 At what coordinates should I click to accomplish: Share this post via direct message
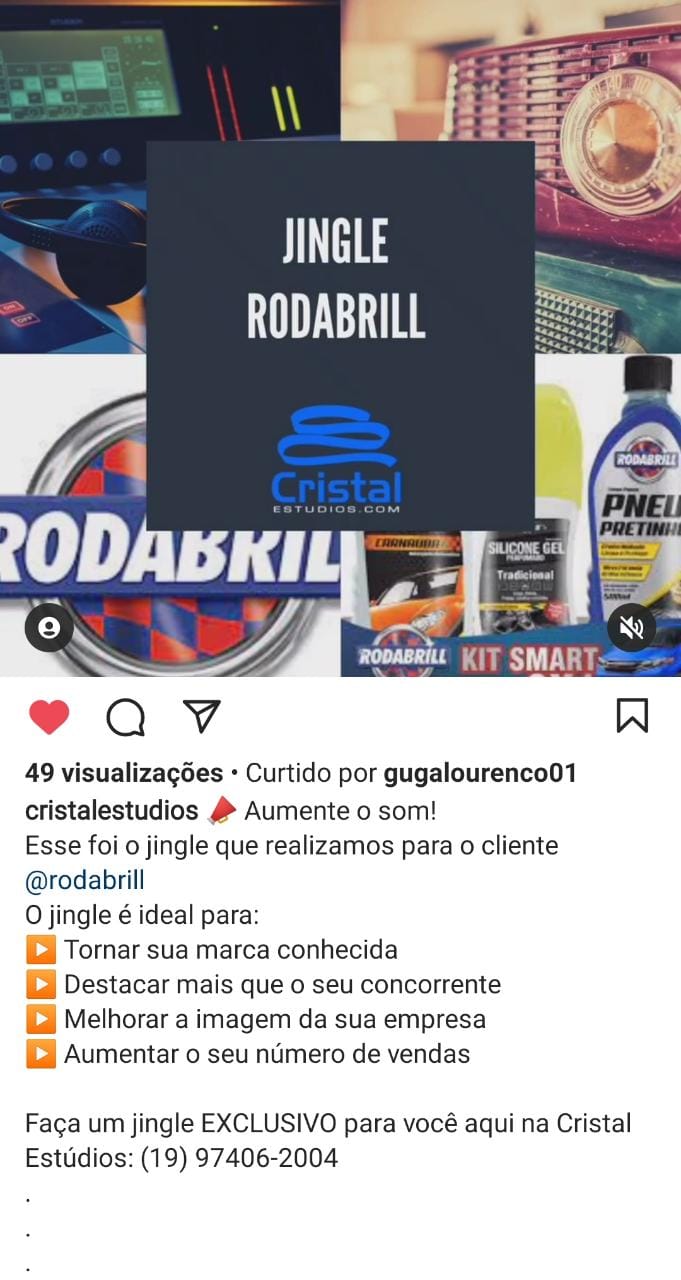click(202, 716)
